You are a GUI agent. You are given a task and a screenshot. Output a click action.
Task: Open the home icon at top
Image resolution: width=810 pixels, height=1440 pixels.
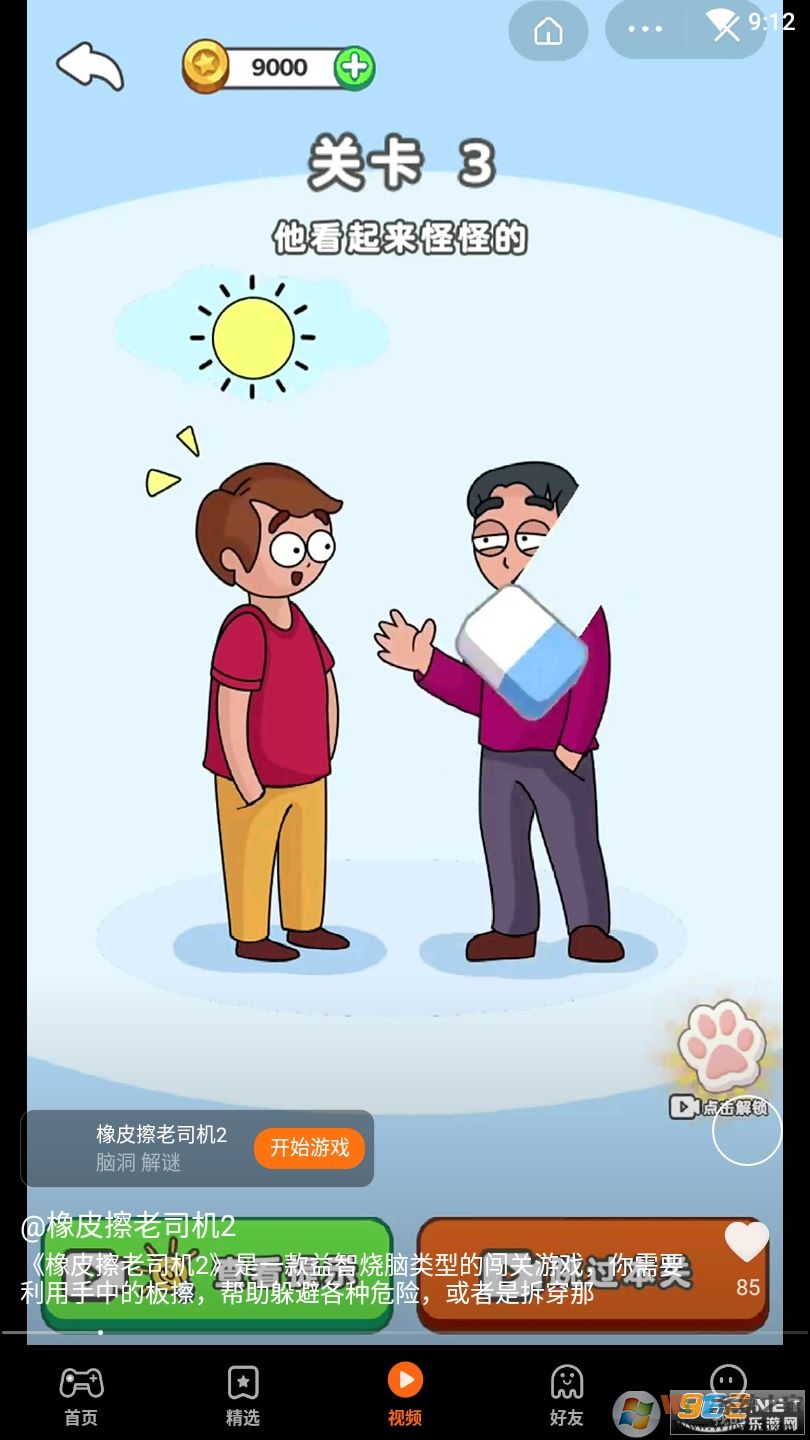tap(548, 31)
